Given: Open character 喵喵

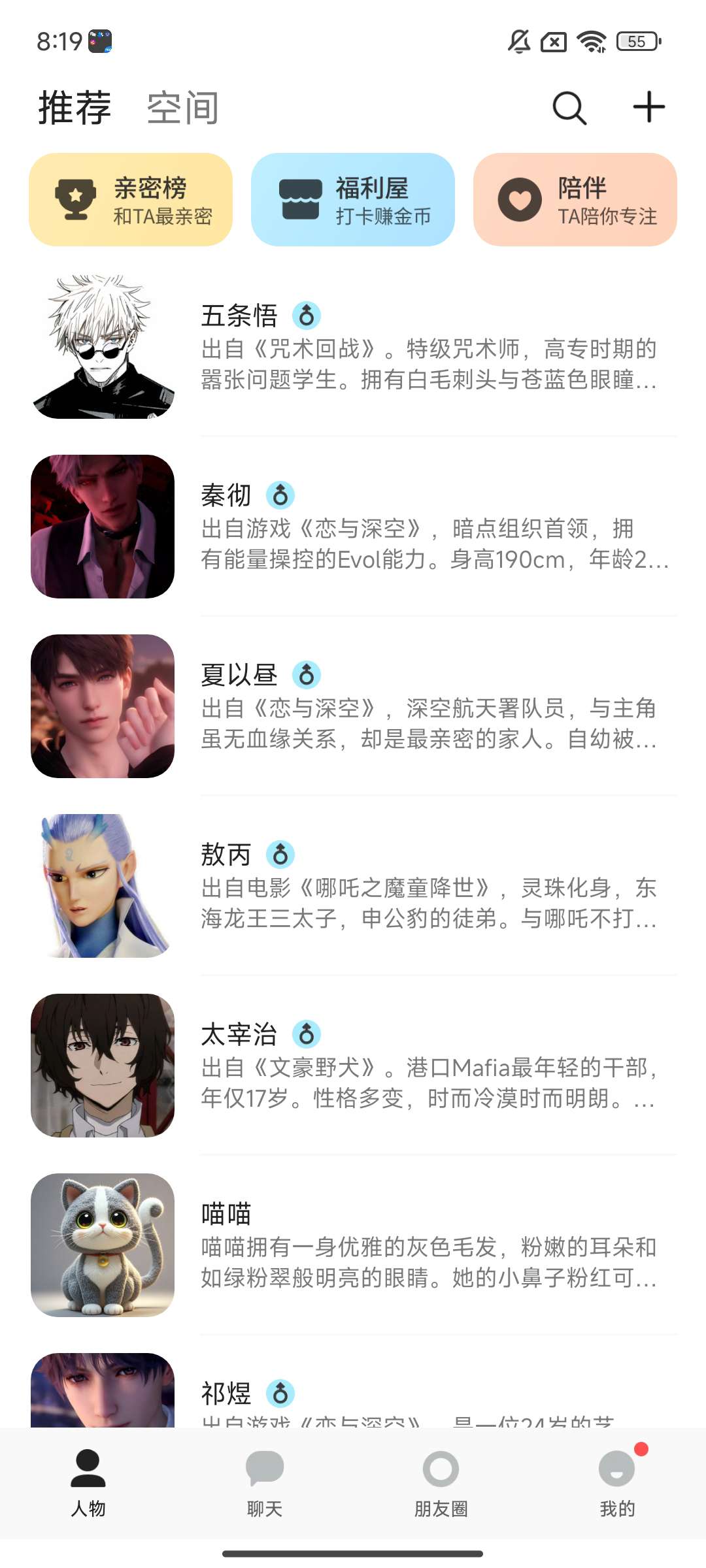Looking at the screenshot, I should click(353, 1245).
